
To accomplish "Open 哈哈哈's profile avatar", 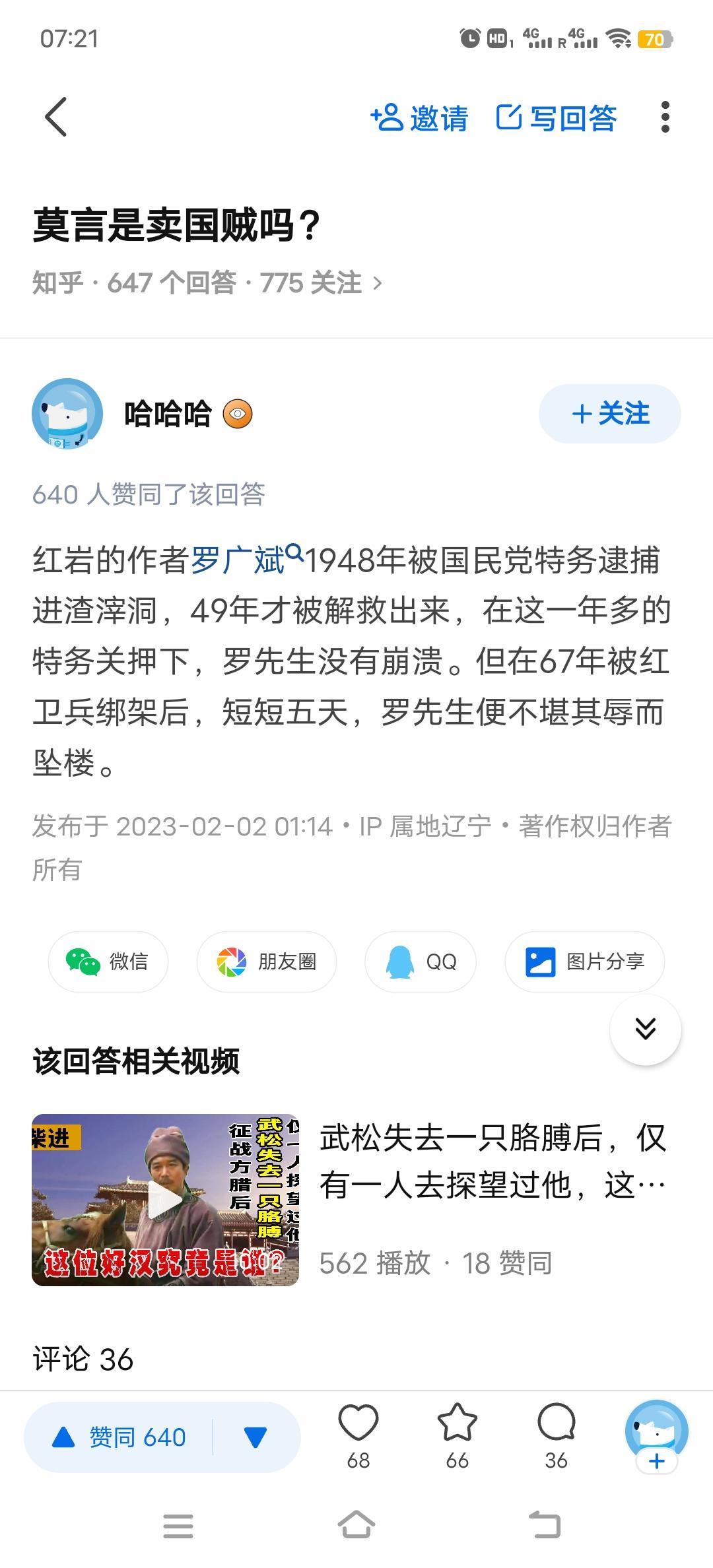I will coord(67,414).
